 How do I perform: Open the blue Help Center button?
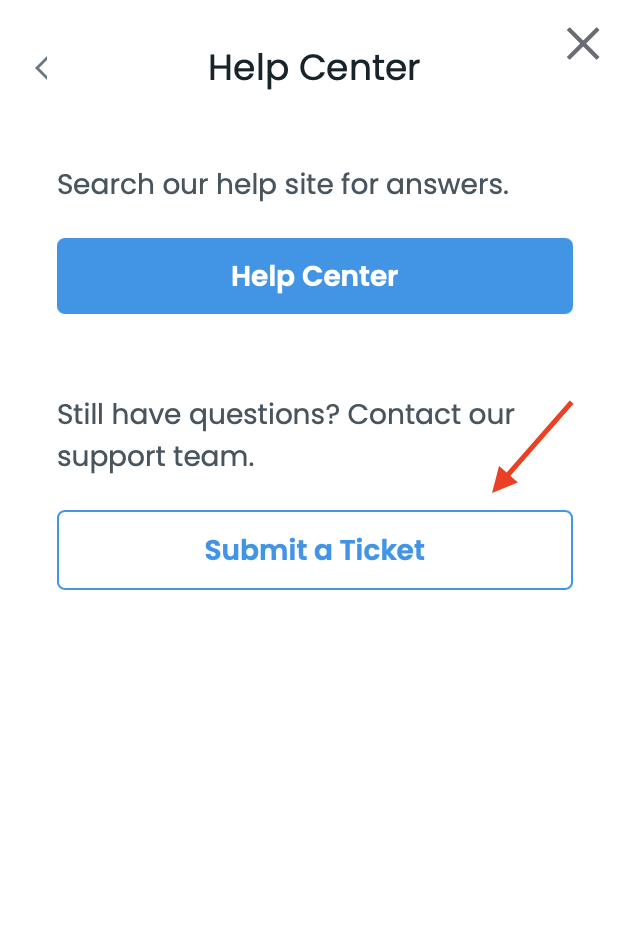314,276
